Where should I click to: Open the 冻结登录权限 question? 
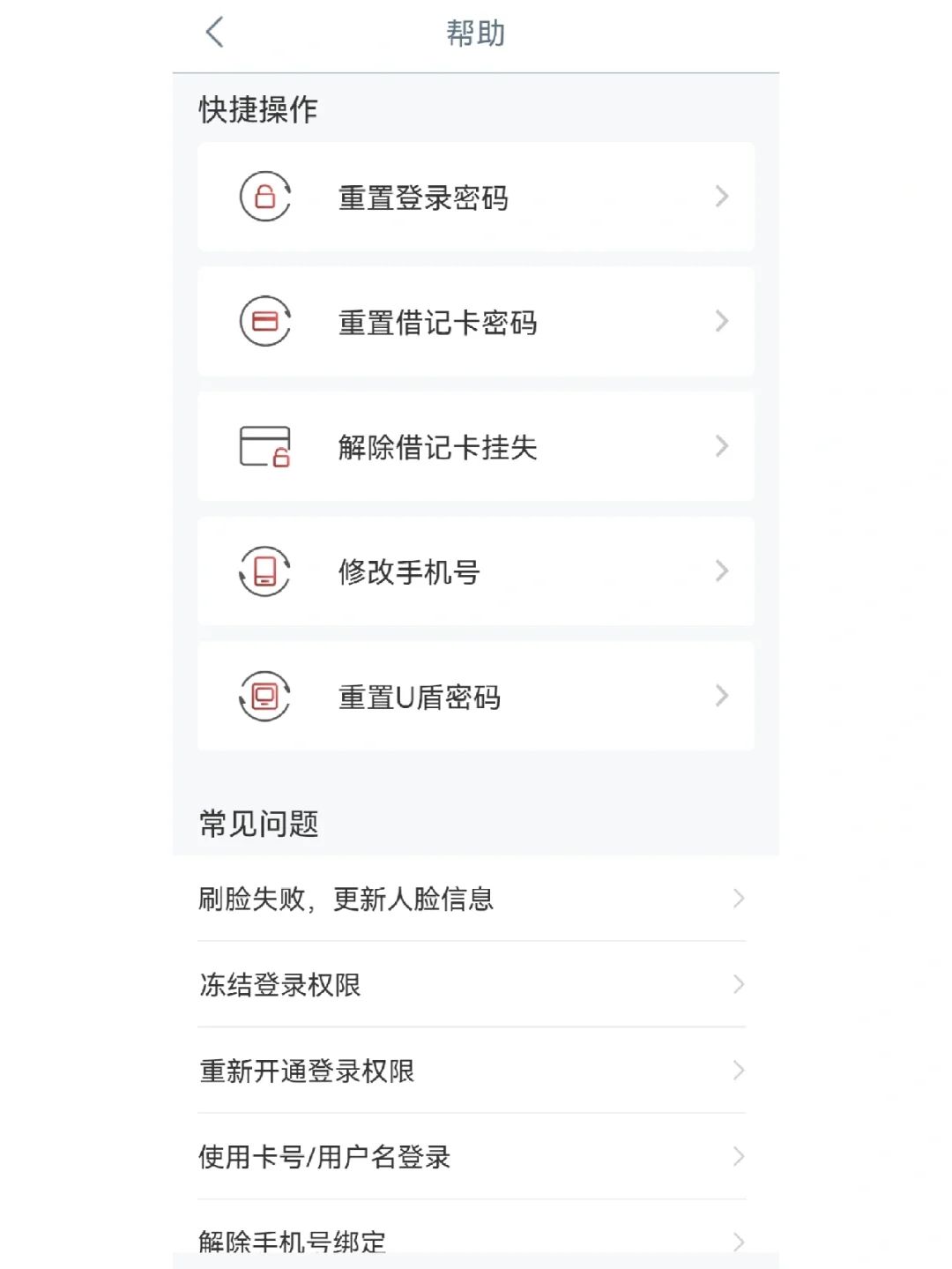[472, 984]
